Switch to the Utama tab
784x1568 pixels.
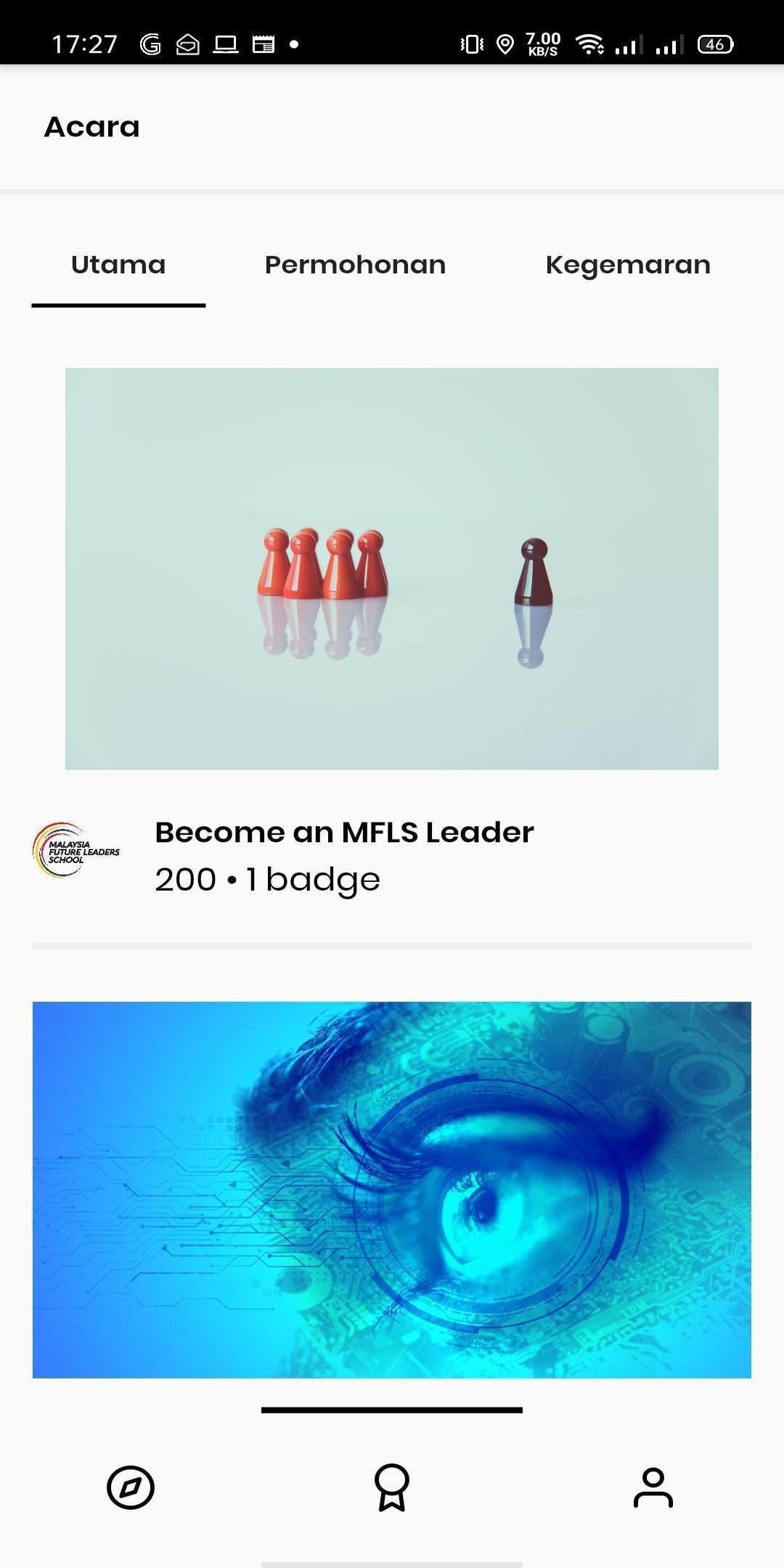[118, 265]
